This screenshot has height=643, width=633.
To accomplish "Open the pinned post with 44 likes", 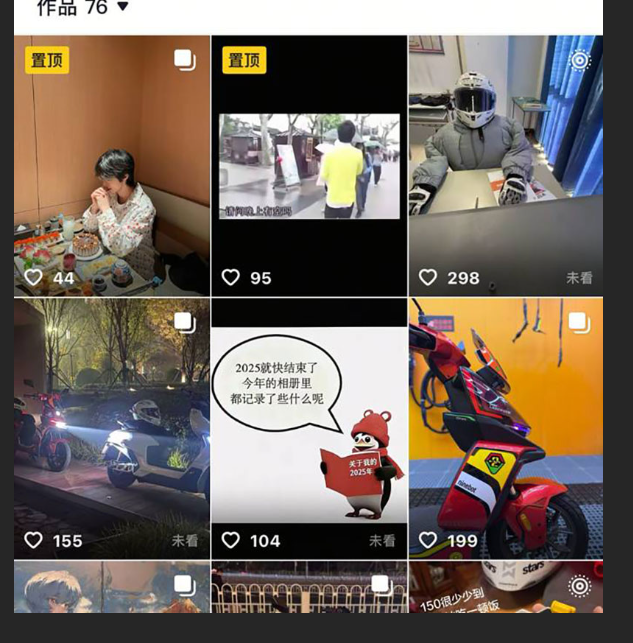I will pos(112,165).
